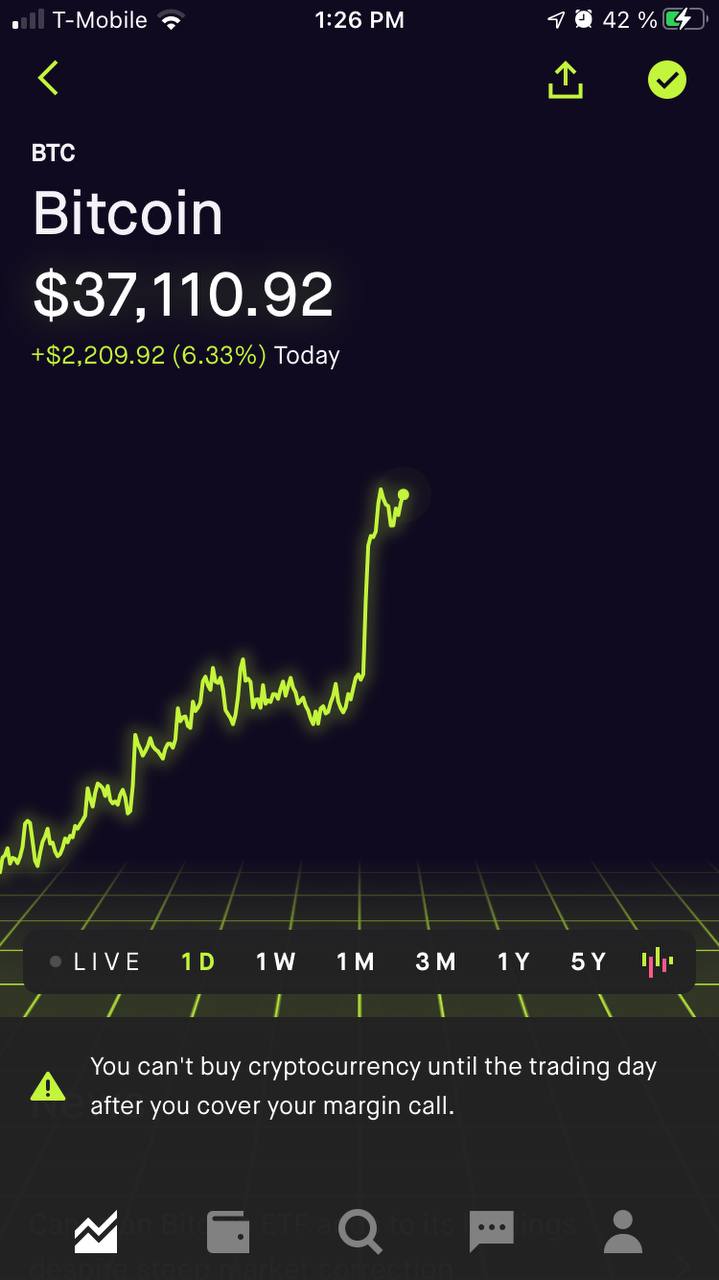
Task: Open the investing chart tab
Action: 96,1231
